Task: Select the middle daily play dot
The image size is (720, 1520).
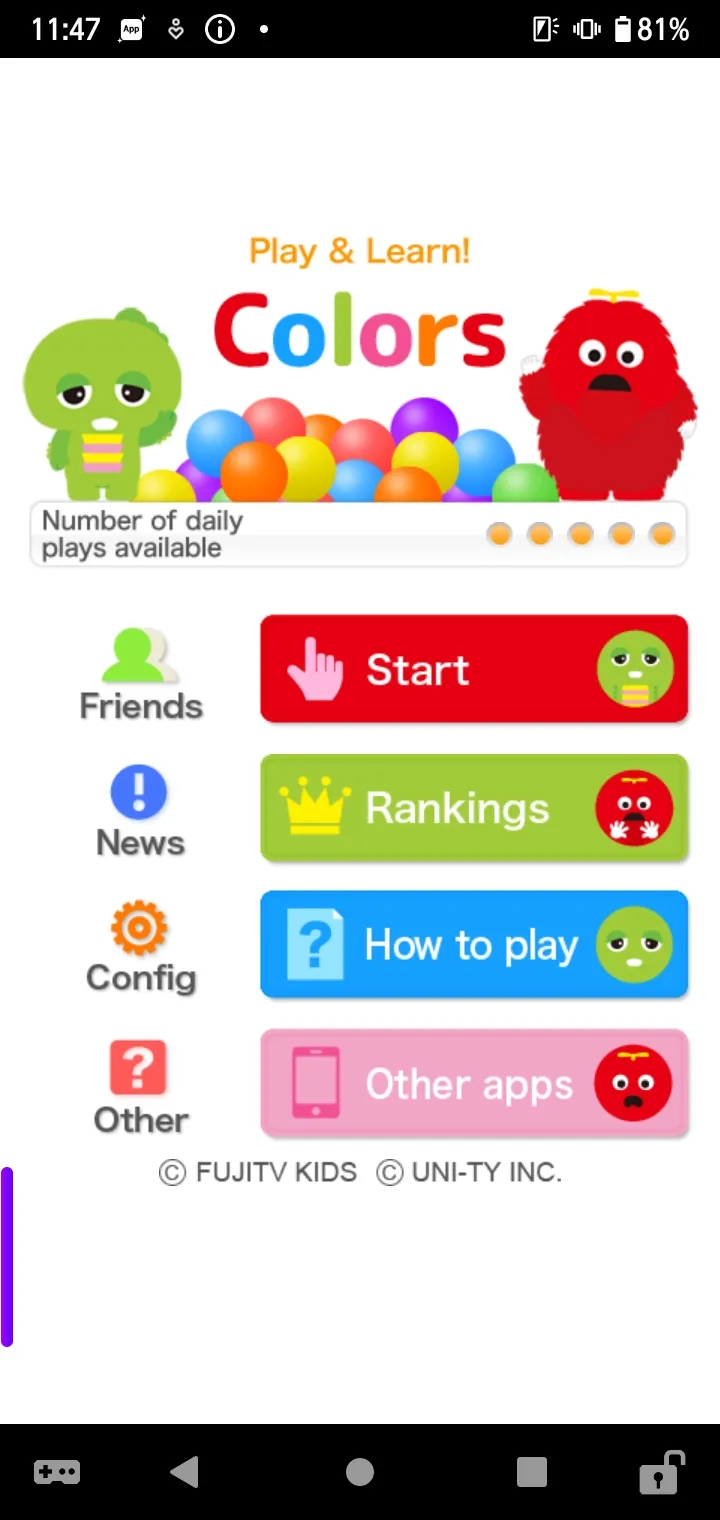Action: pos(581,534)
